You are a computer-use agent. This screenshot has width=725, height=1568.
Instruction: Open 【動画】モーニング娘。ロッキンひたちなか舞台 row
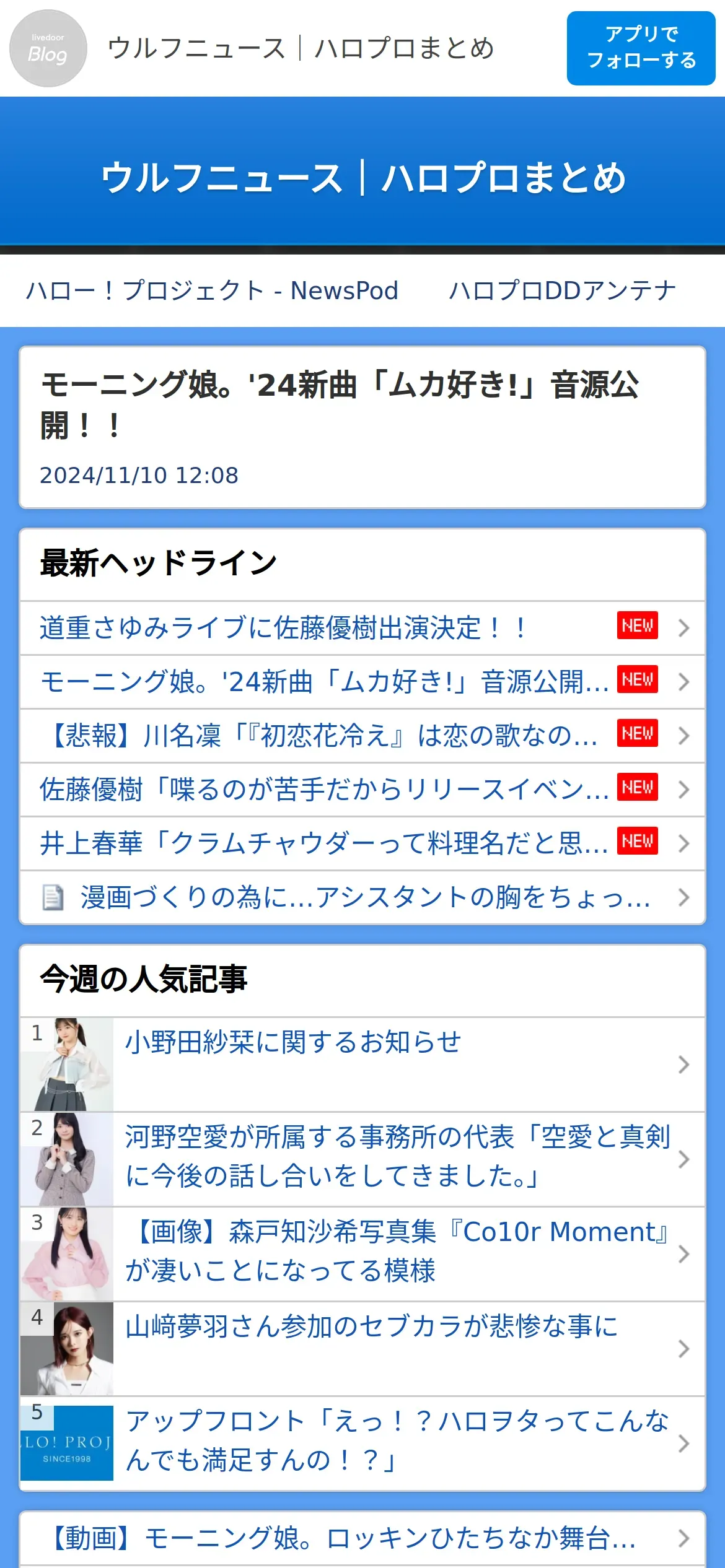pyautogui.click(x=362, y=1538)
